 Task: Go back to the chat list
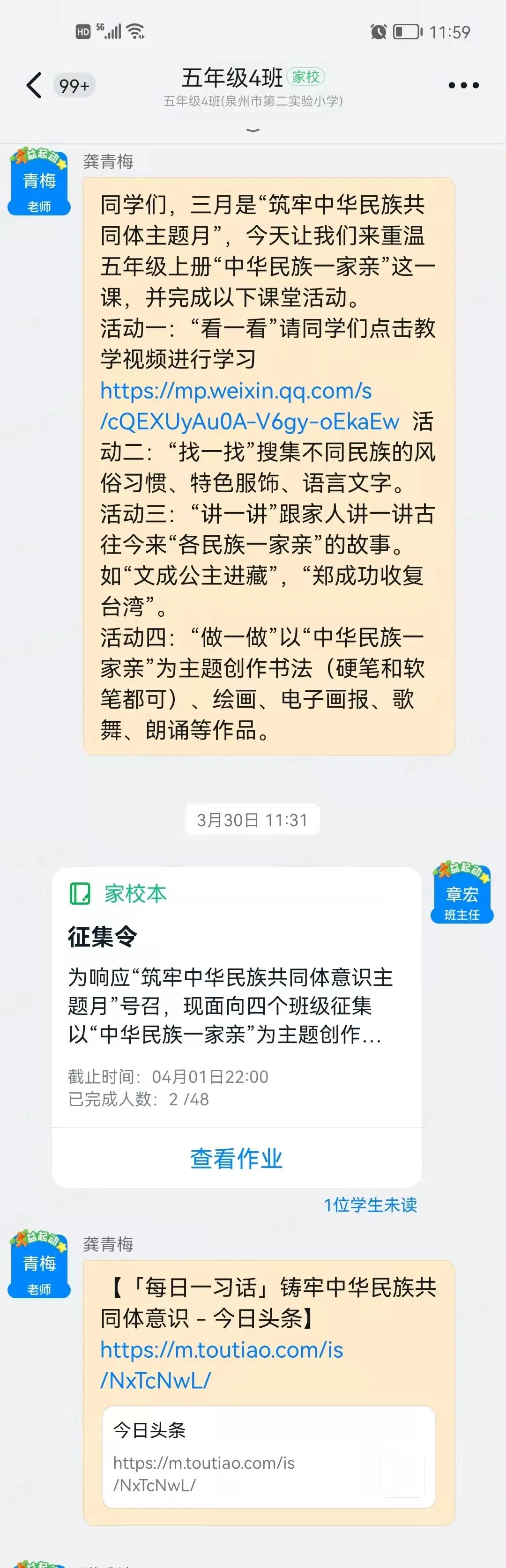tap(34, 85)
